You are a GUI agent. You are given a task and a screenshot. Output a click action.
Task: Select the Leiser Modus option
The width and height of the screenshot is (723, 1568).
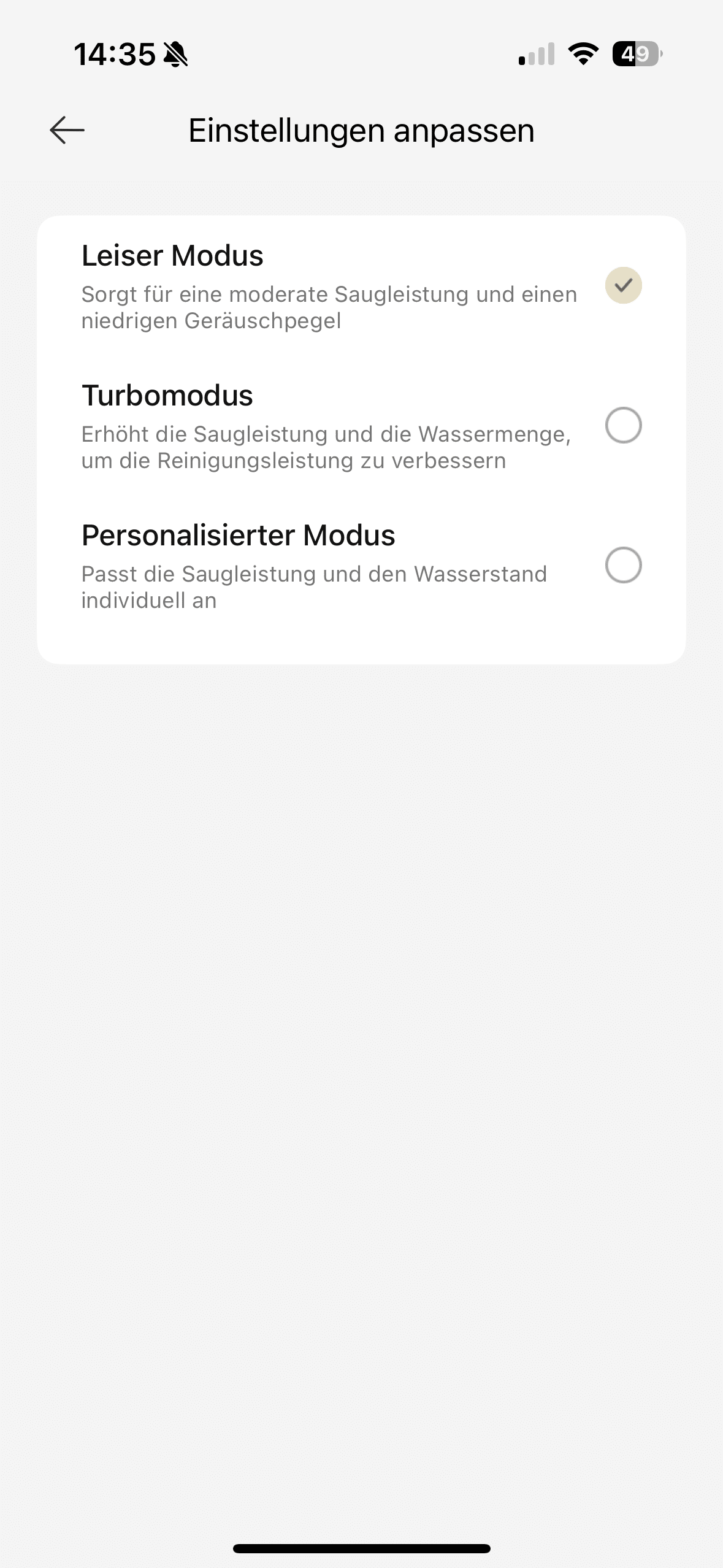pos(623,286)
